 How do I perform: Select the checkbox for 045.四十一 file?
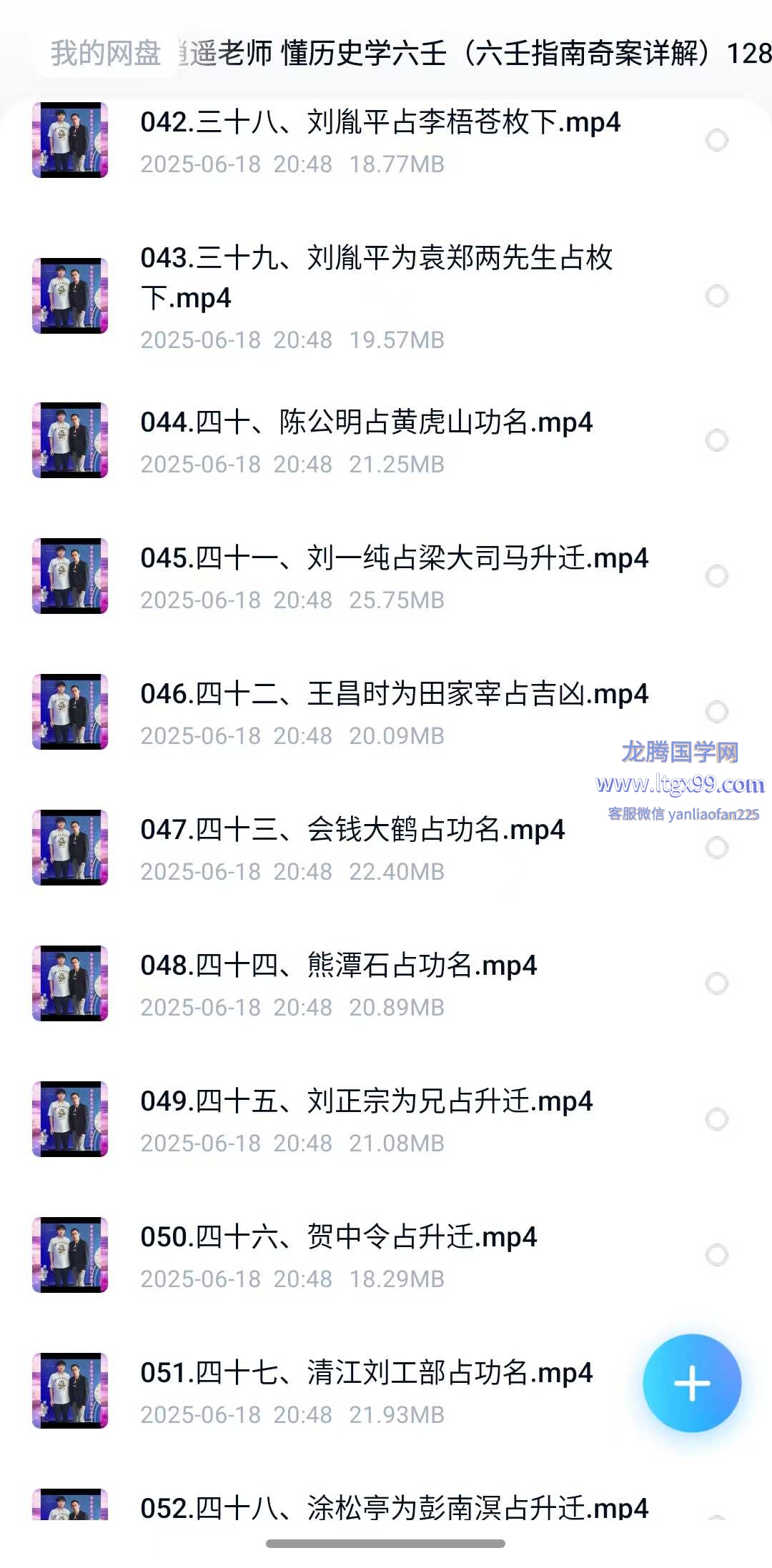pyautogui.click(x=716, y=576)
